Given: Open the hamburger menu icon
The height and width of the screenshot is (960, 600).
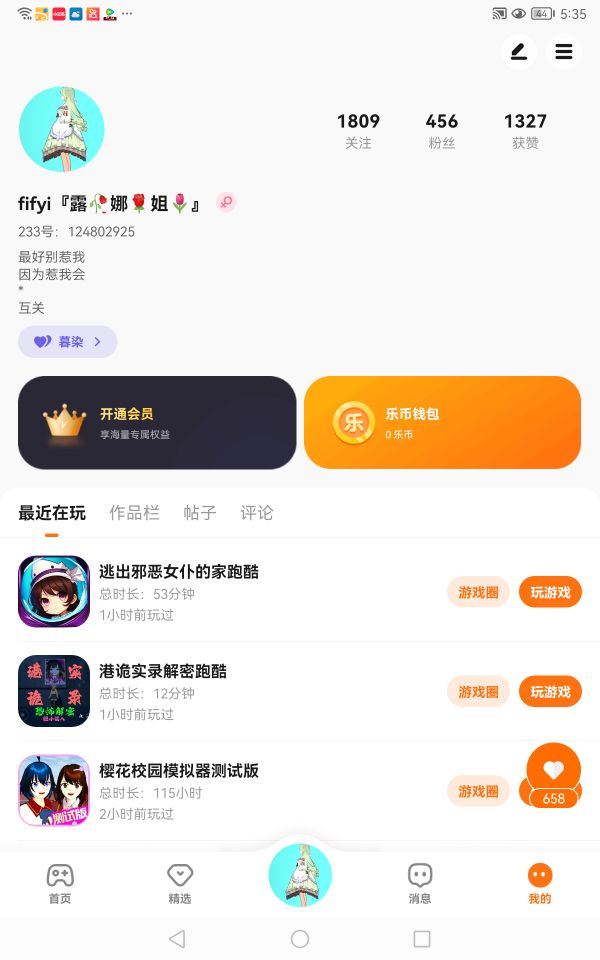Looking at the screenshot, I should point(564,52).
